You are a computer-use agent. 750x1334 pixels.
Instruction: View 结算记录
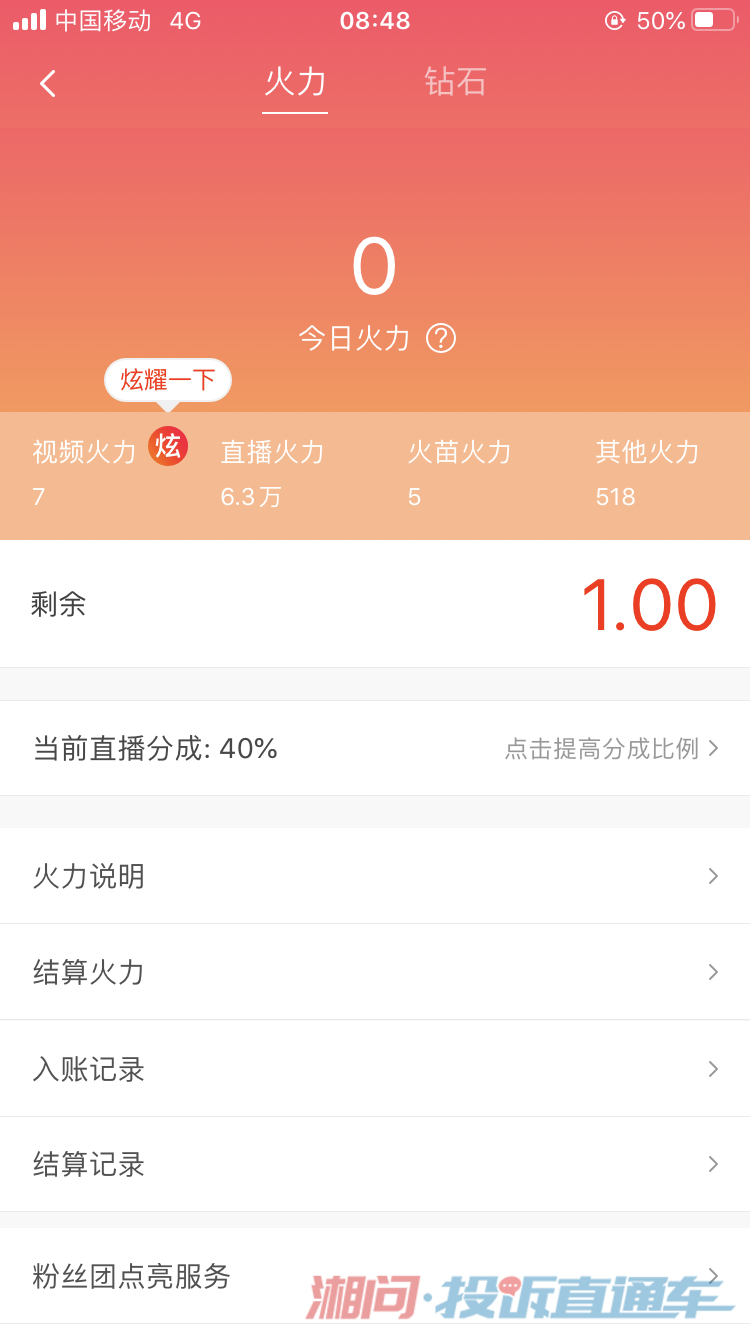tap(375, 1165)
